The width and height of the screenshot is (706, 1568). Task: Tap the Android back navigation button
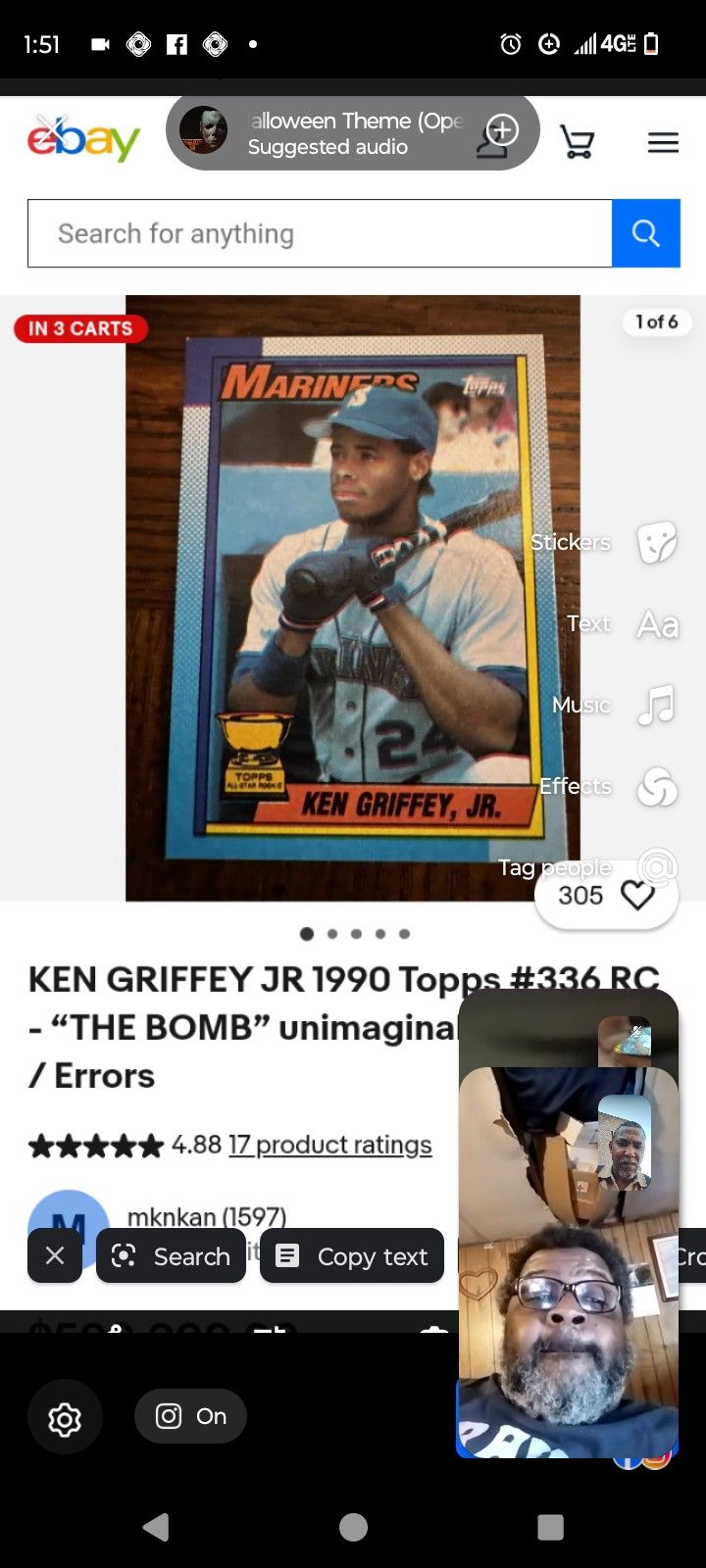(x=157, y=1526)
